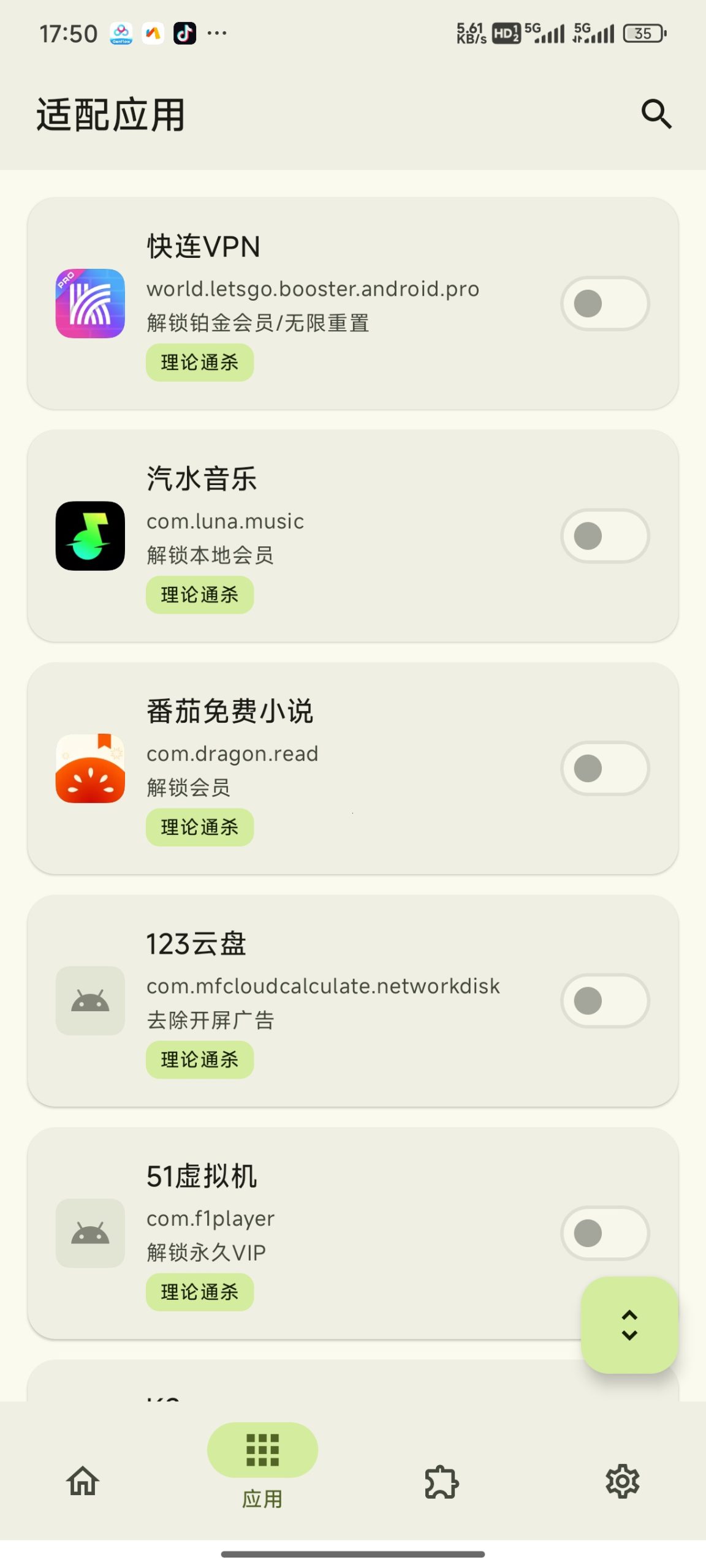
Task: Tap the com.dragon.read package name text
Action: tap(232, 753)
